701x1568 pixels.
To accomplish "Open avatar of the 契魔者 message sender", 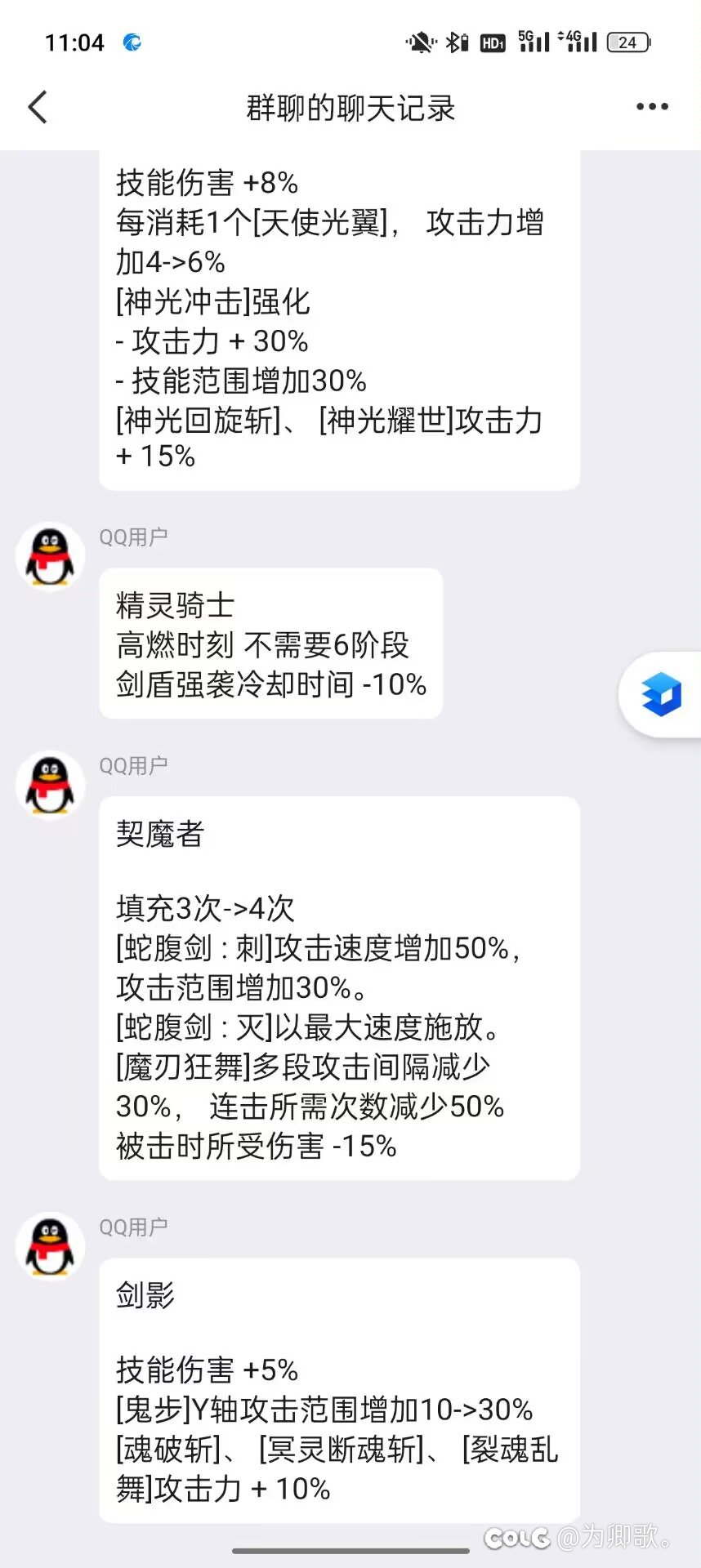I will coord(51,785).
